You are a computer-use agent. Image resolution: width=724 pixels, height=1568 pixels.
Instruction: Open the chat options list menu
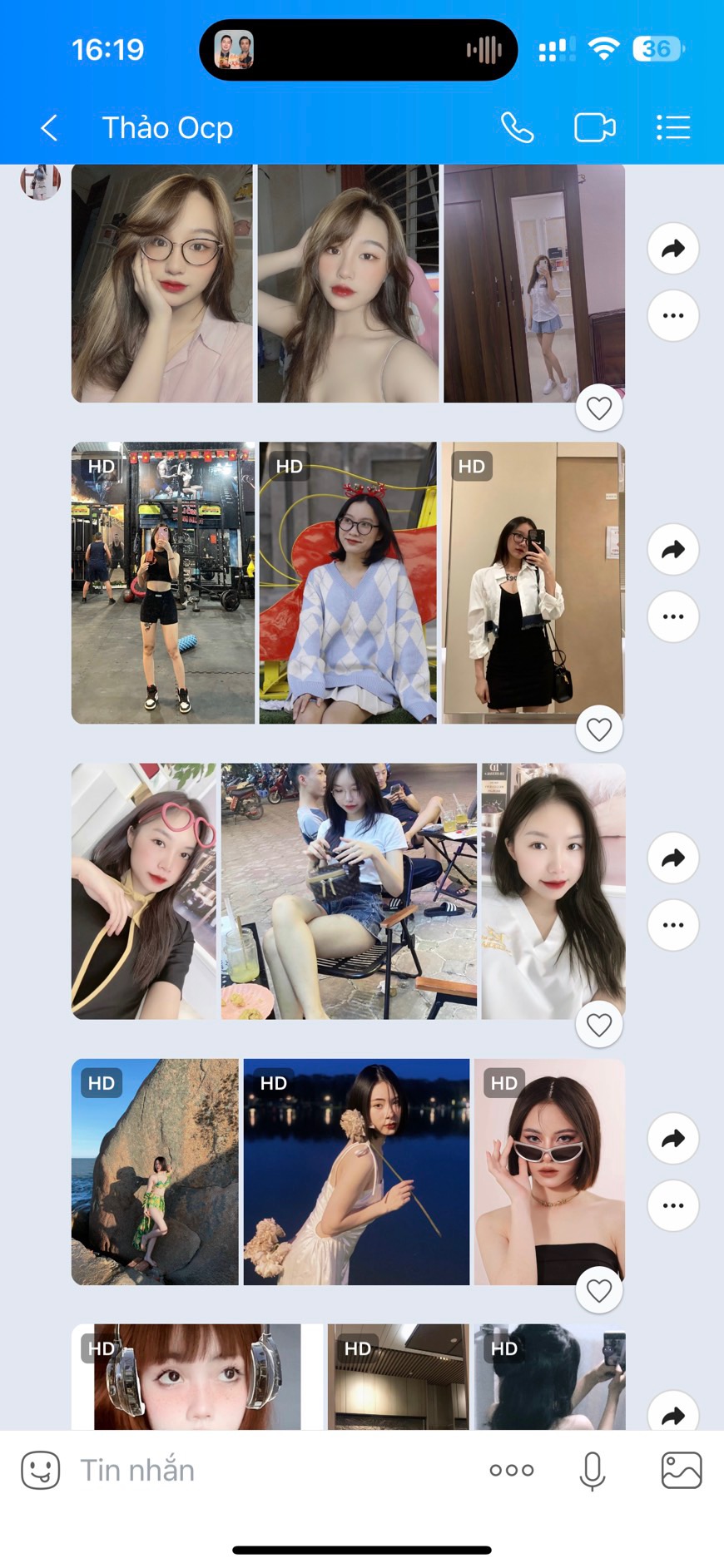coord(672,128)
